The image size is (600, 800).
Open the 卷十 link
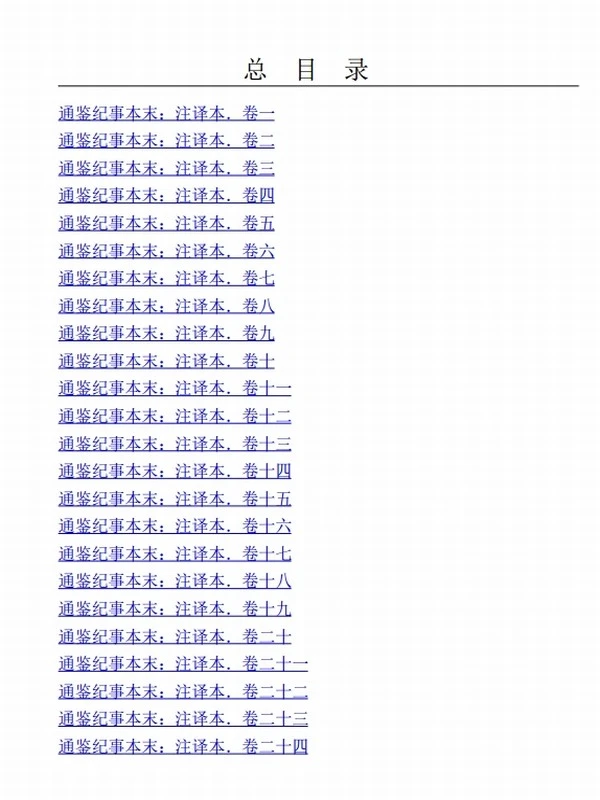pyautogui.click(x=166, y=361)
